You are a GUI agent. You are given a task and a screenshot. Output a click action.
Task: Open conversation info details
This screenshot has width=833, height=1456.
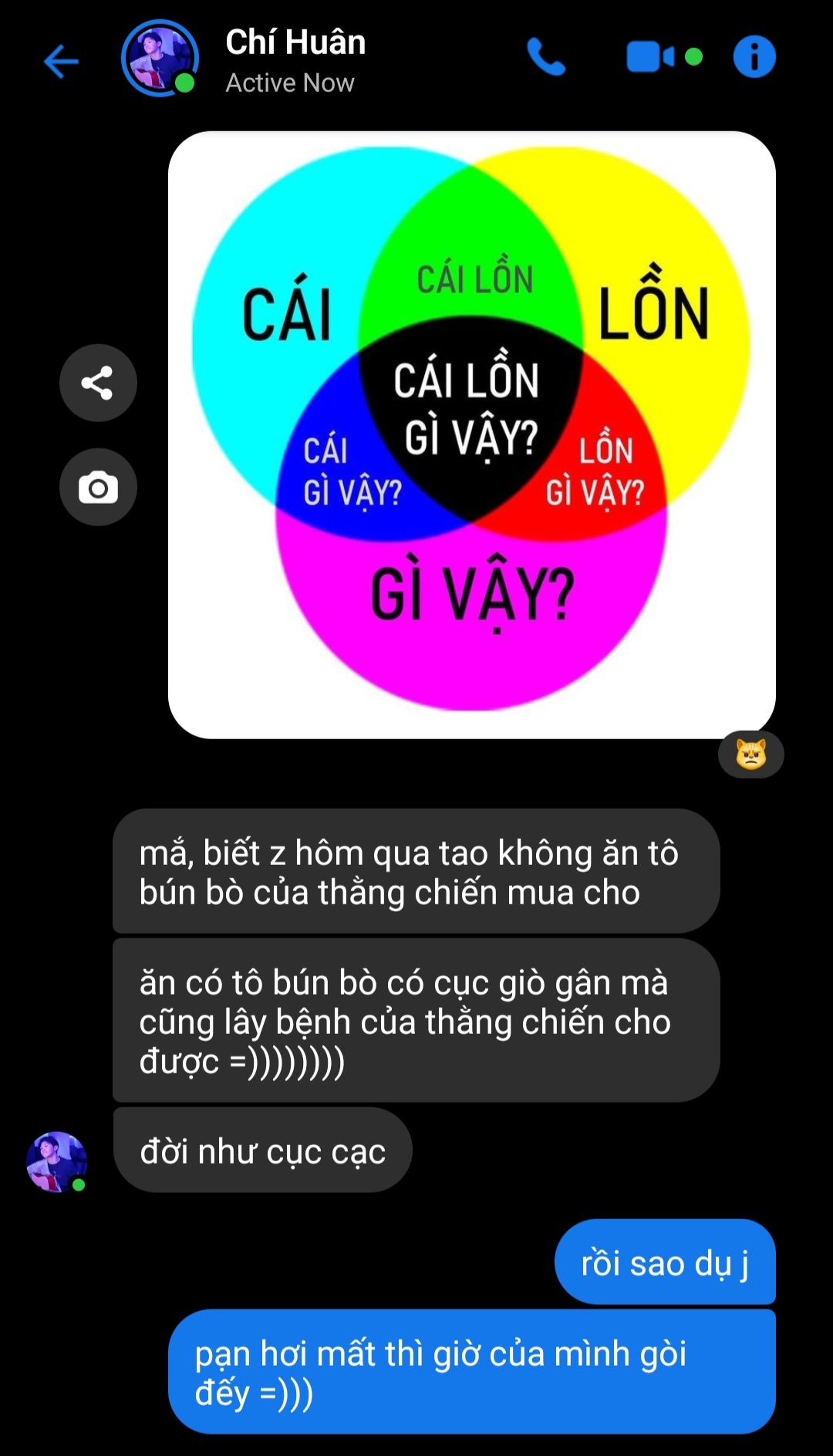pyautogui.click(x=754, y=57)
